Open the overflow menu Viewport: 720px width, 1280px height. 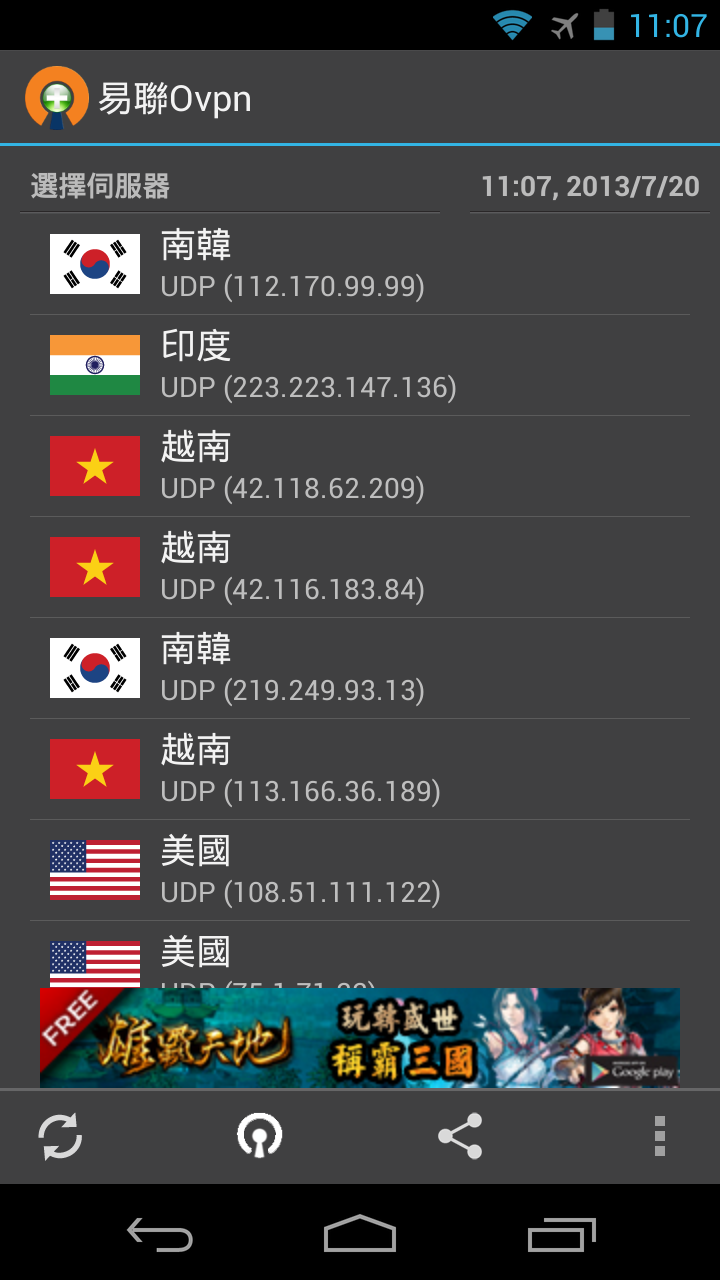coord(659,1137)
